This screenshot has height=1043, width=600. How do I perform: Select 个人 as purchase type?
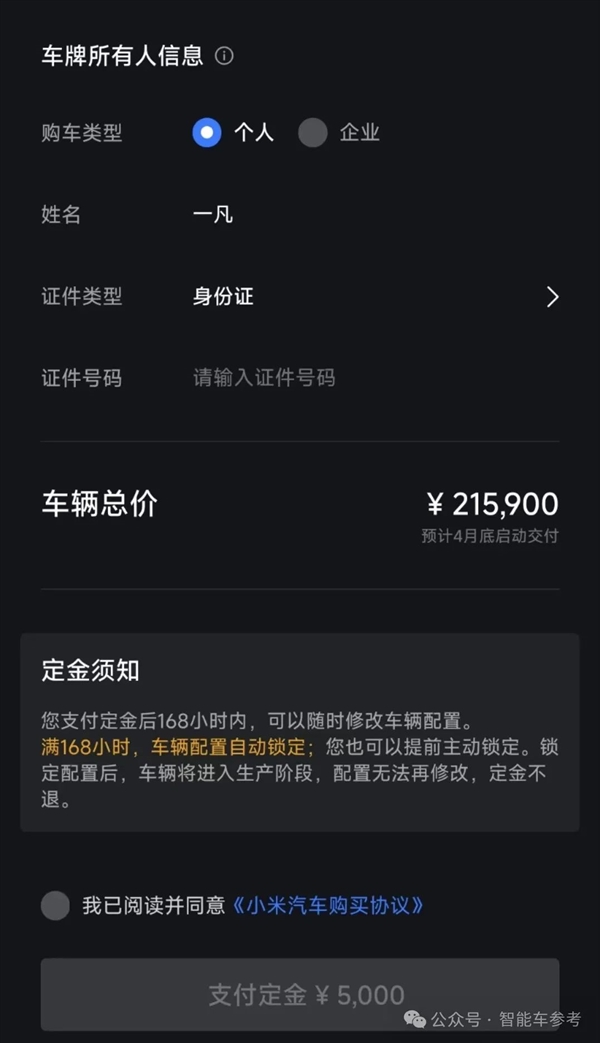pos(207,132)
